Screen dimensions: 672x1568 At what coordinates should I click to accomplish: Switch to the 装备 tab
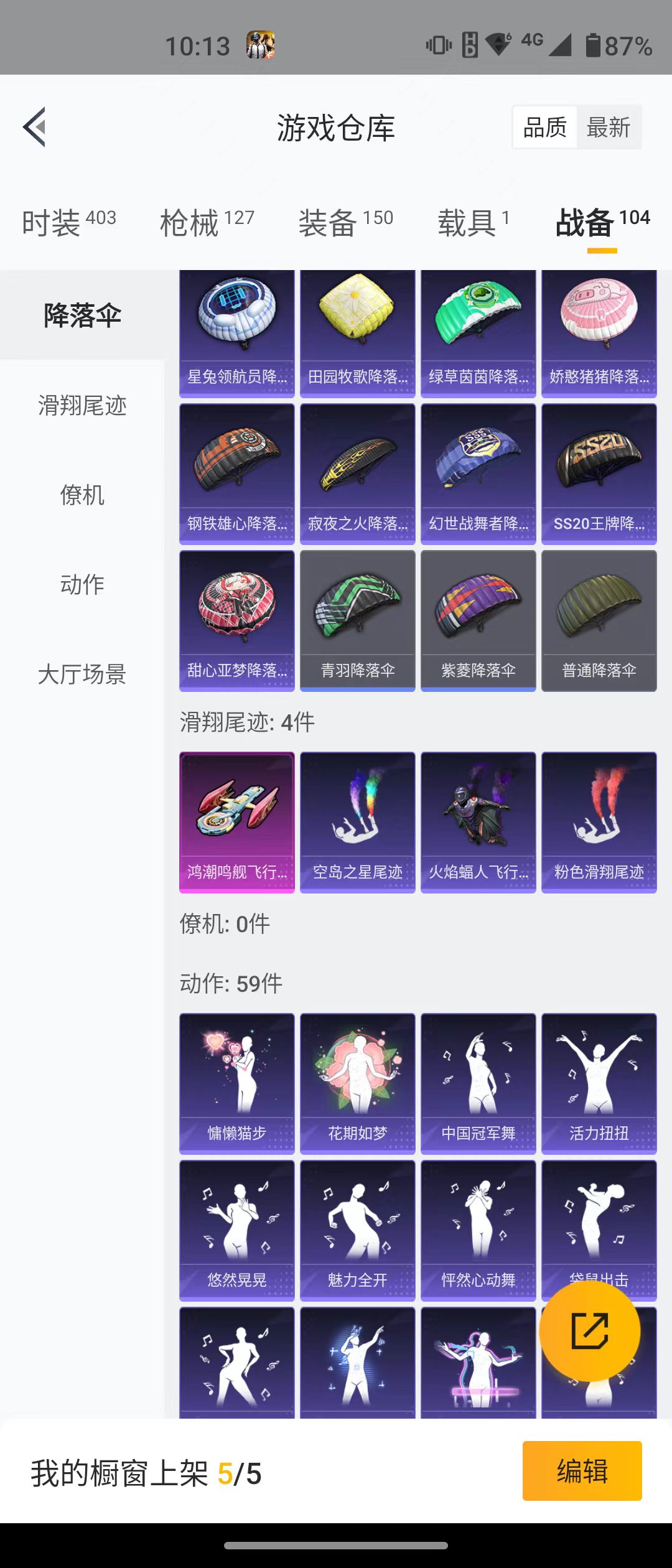[x=345, y=222]
